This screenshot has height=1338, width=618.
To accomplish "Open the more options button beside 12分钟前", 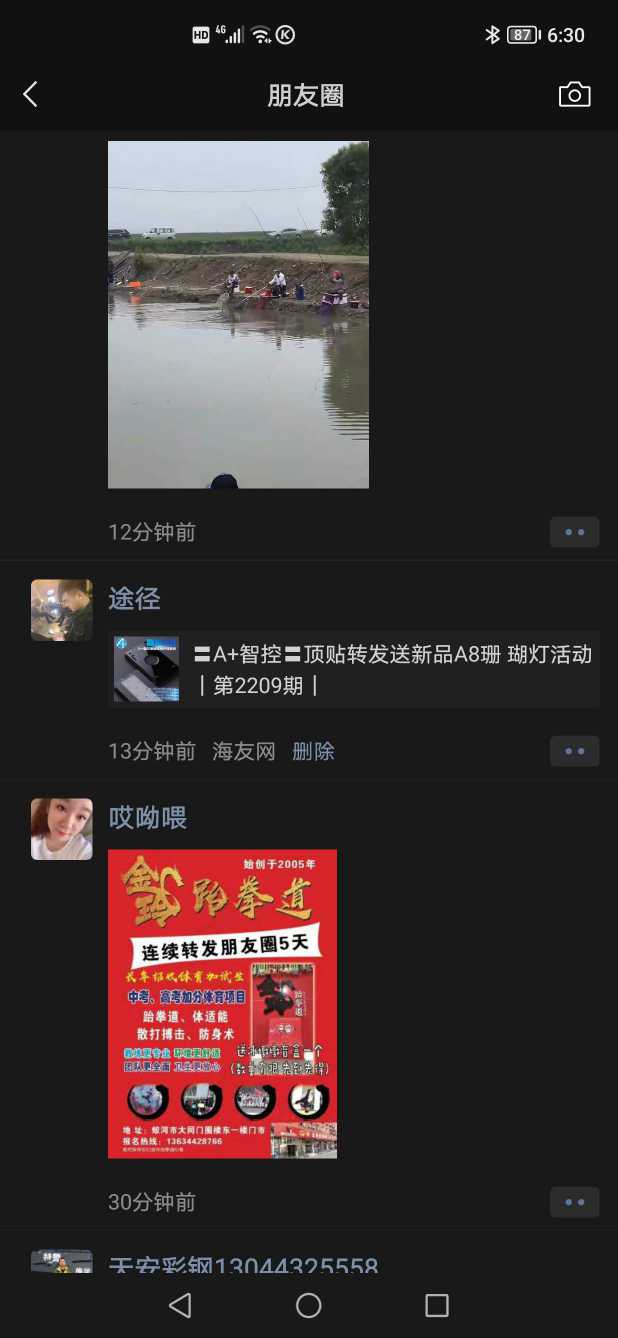I will click(574, 532).
